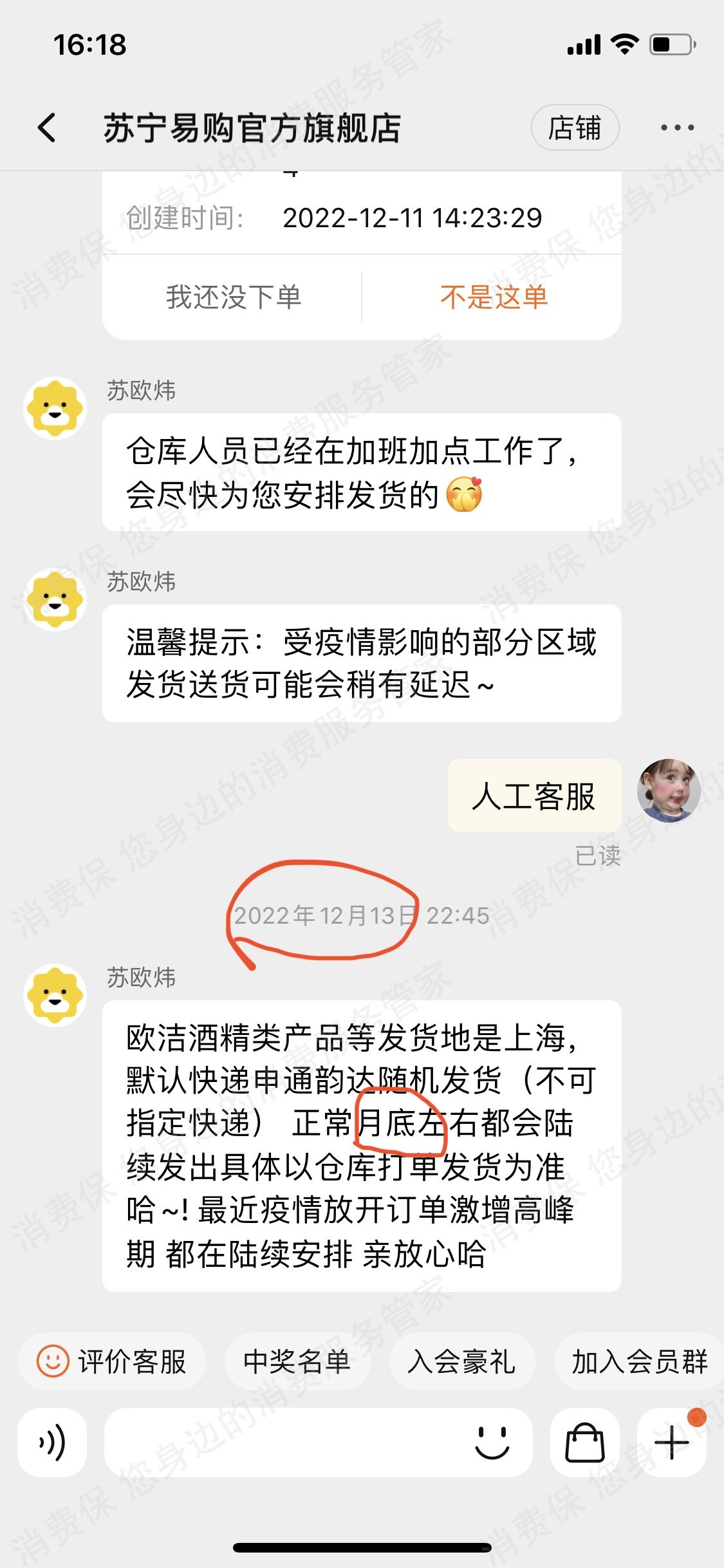
Task: Open the shopping bag icon
Action: tap(584, 1442)
